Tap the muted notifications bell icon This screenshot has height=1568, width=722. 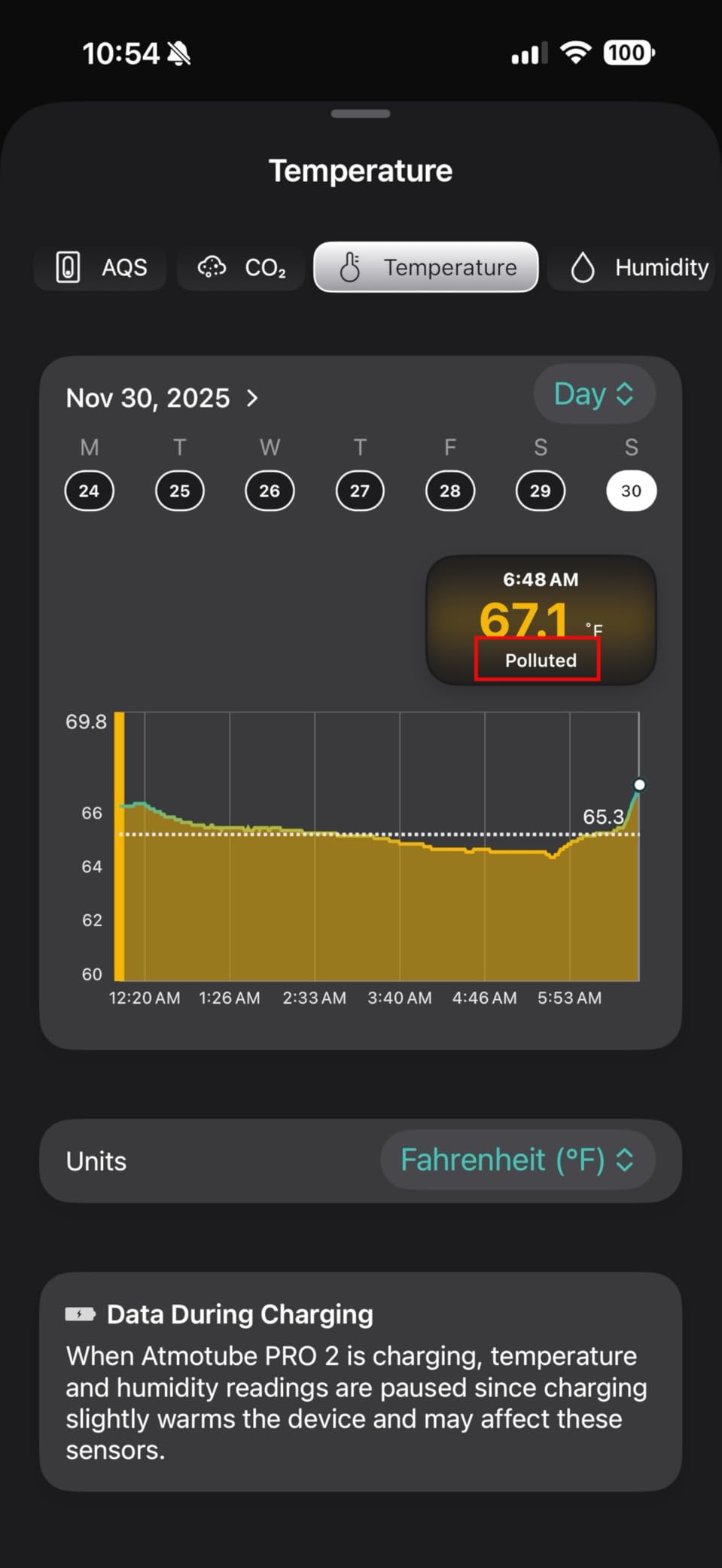point(178,53)
